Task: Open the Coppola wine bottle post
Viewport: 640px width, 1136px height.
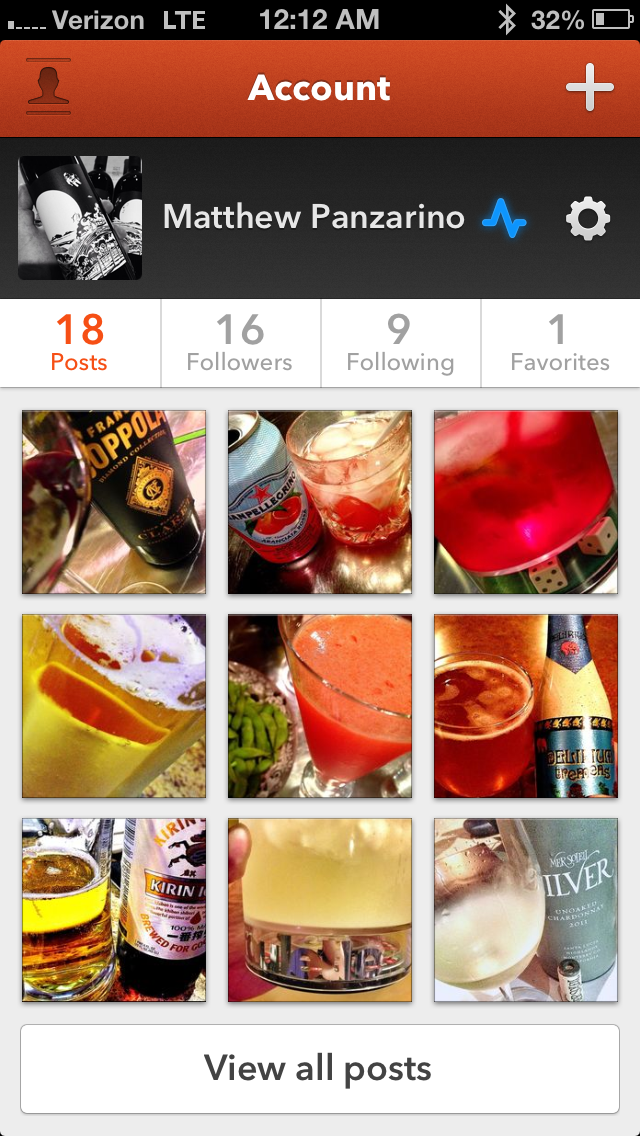Action: [x=114, y=502]
